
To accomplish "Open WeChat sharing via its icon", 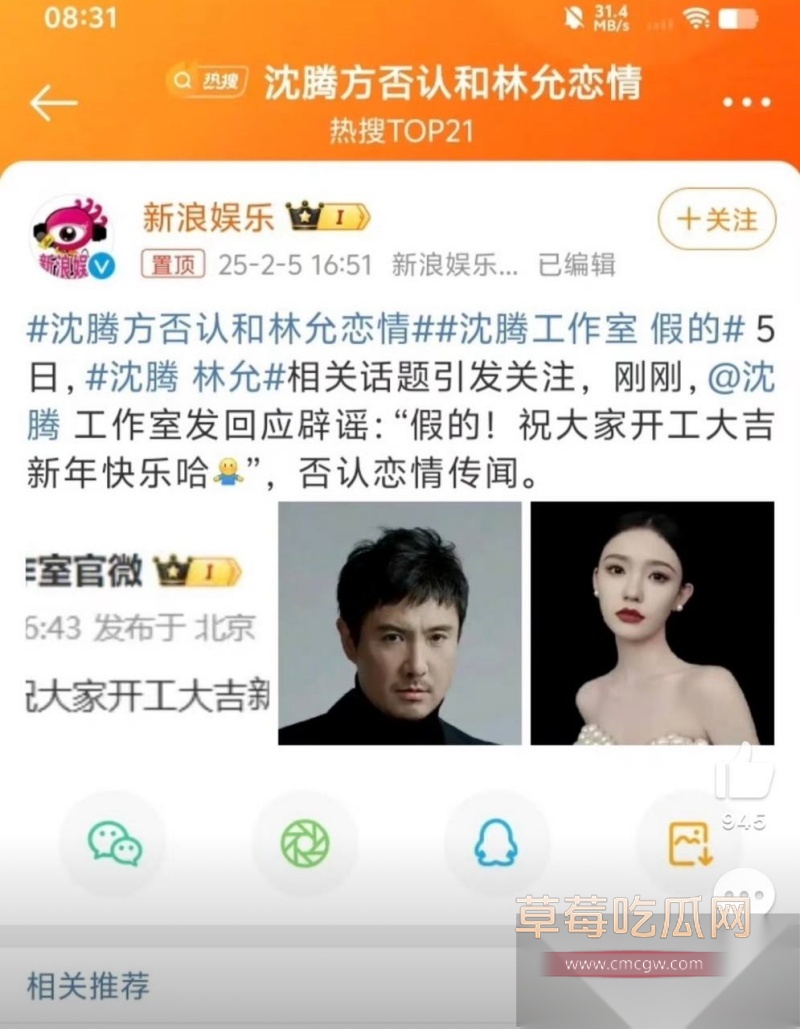I will 116,843.
